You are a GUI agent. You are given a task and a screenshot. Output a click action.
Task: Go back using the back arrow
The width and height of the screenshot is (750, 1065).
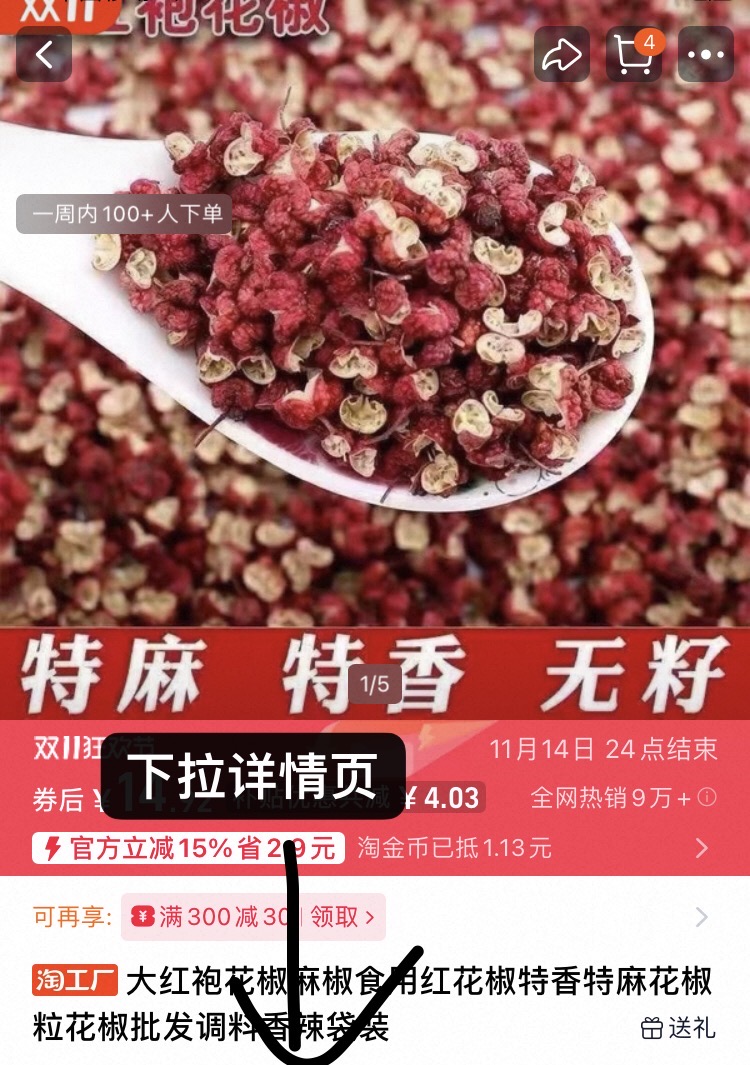[x=42, y=56]
